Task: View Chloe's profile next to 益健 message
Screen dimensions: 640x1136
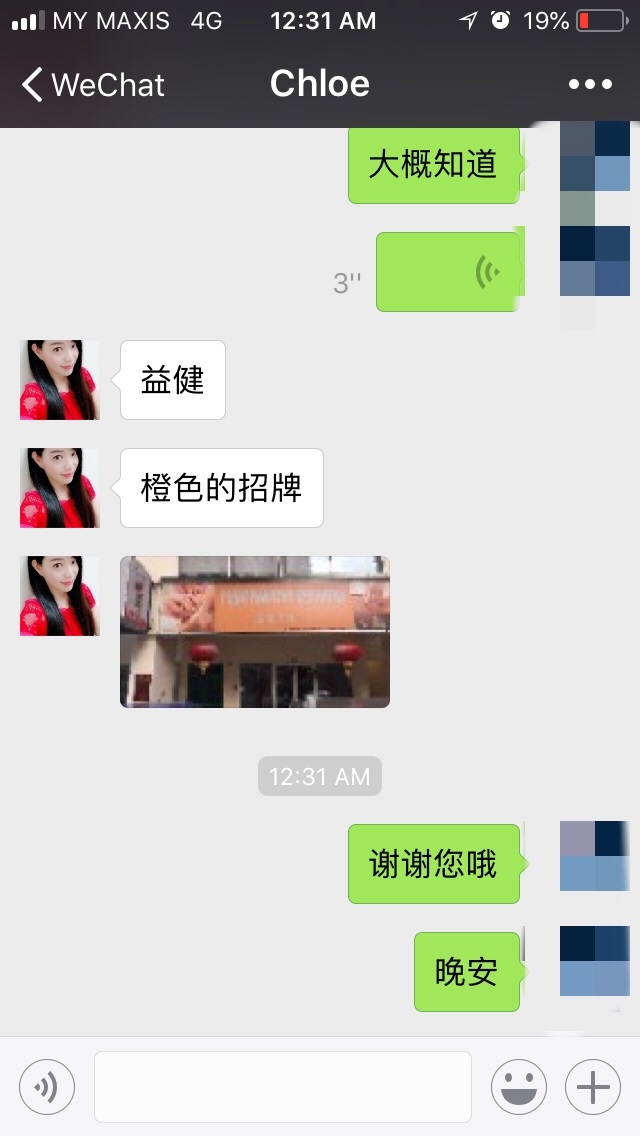Action: (60, 380)
